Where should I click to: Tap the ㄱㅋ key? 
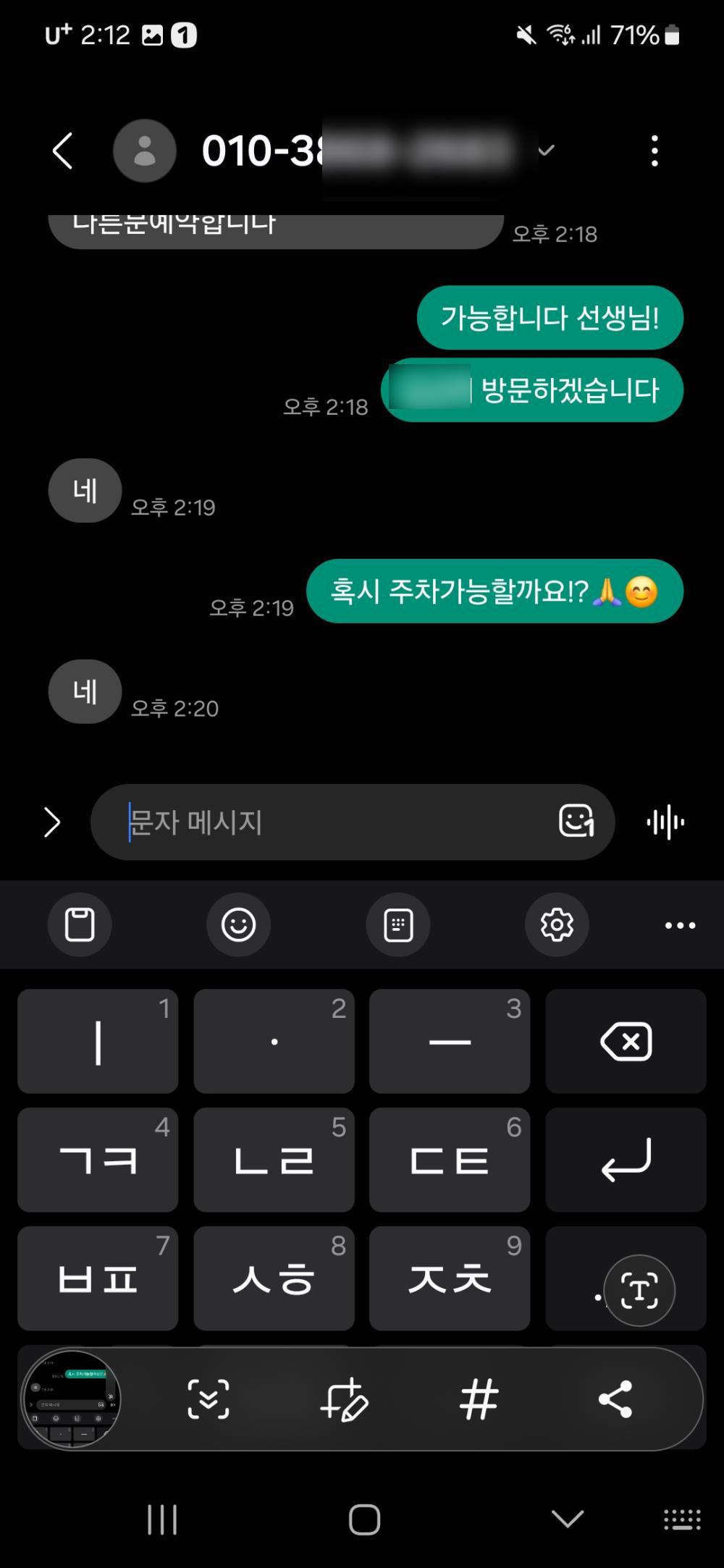98,1160
